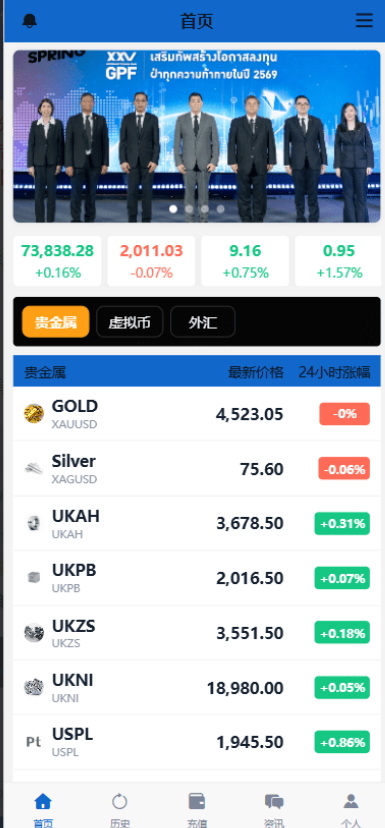Image resolution: width=385 pixels, height=828 pixels.
Task: Switch to the 资讯 tab
Action: tap(274, 810)
